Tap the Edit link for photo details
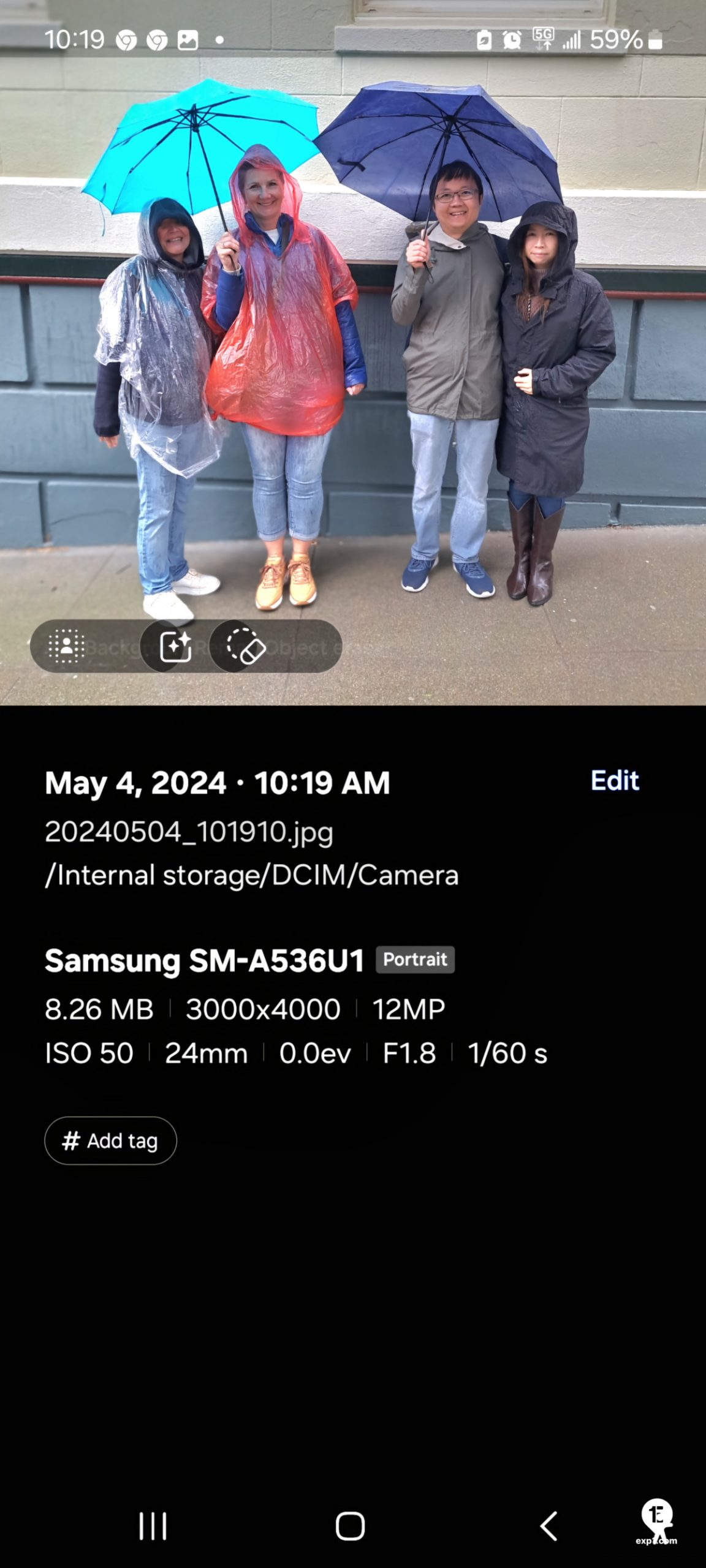Viewport: 706px width, 1568px height. [615, 781]
